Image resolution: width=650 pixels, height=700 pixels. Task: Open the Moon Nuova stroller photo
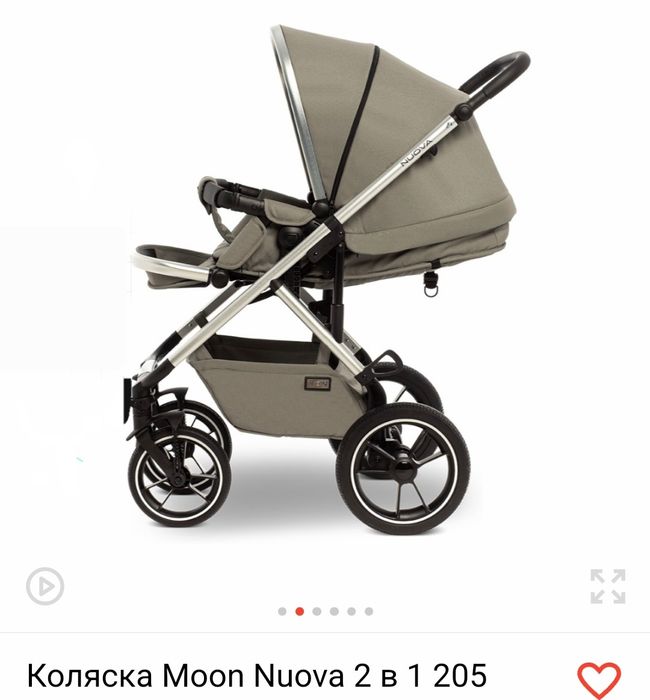click(x=325, y=290)
